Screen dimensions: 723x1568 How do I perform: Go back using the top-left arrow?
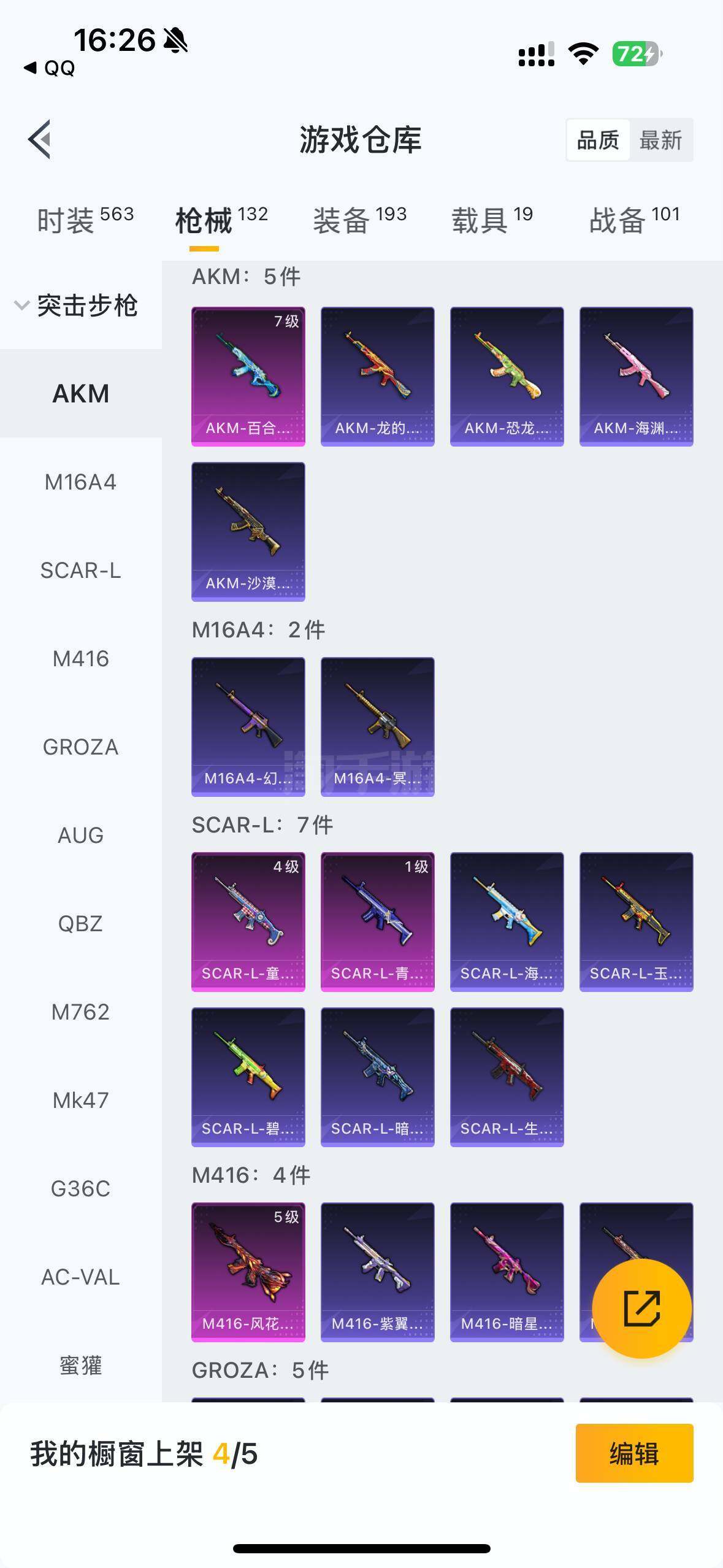(40, 139)
